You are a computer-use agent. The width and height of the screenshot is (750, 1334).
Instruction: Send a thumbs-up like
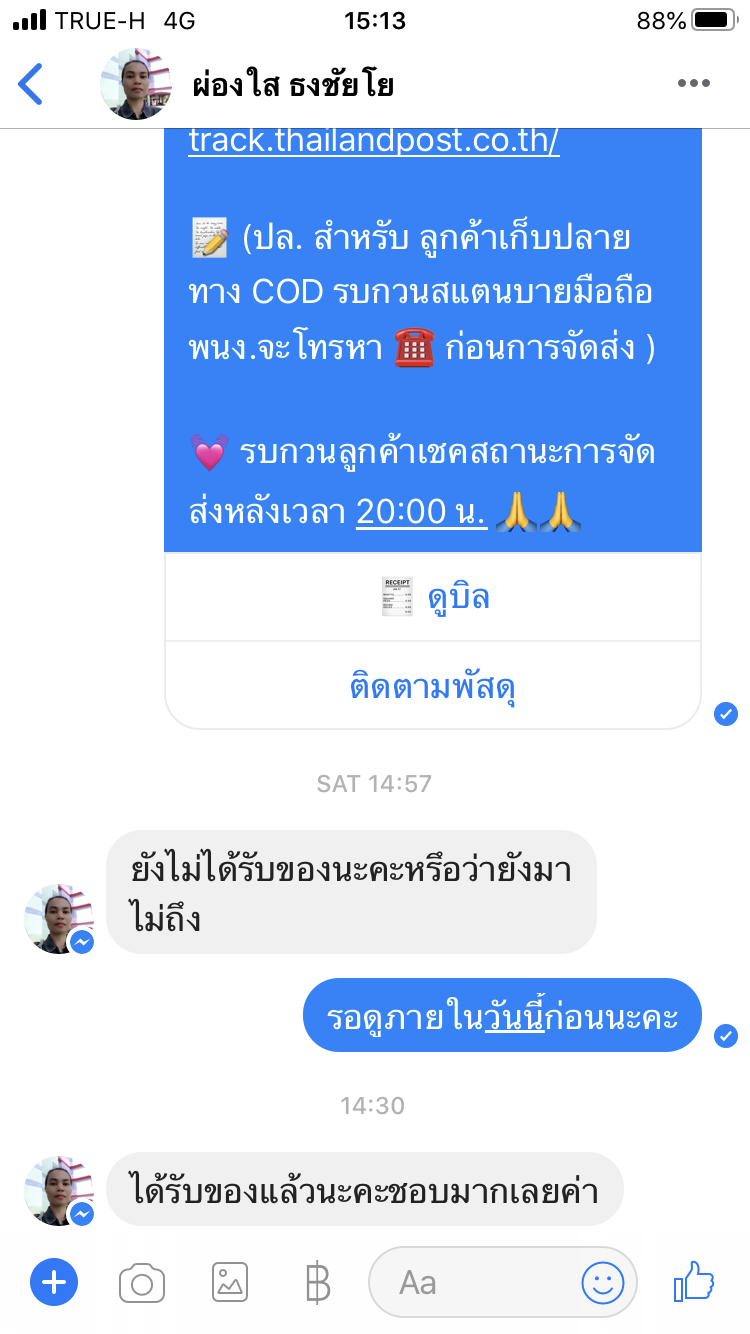click(694, 1281)
